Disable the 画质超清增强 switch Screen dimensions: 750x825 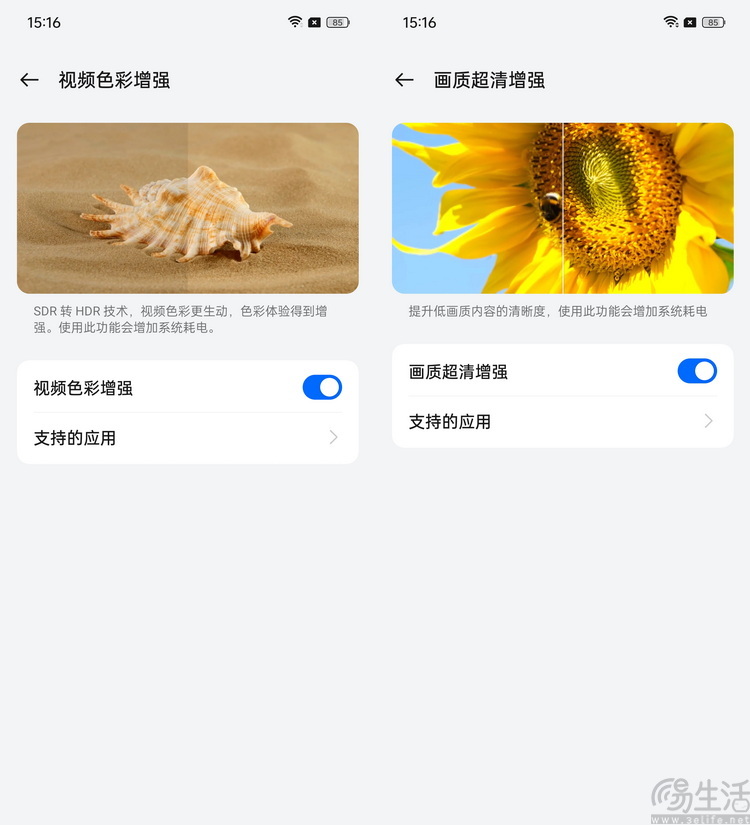point(697,371)
